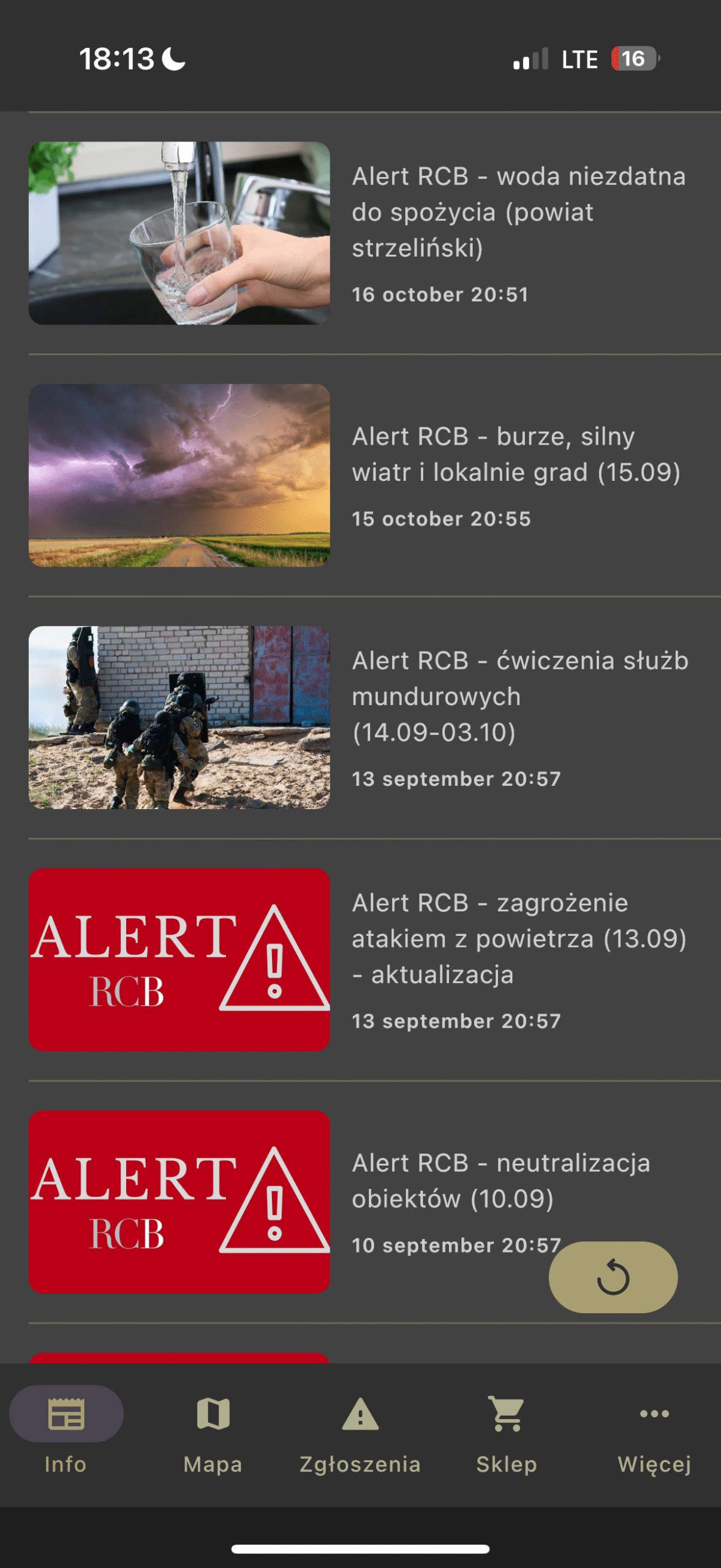Viewport: 721px width, 1568px height.
Task: Open the uniformed services exercises alert
Action: (519, 696)
